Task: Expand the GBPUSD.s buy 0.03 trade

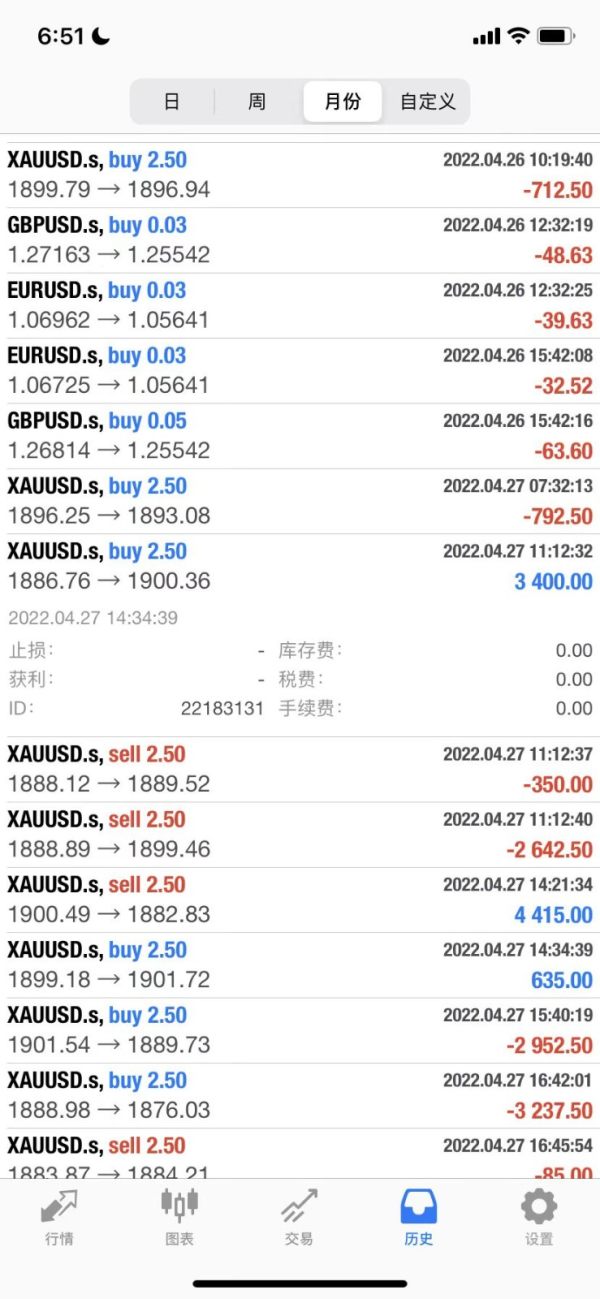Action: [300, 240]
